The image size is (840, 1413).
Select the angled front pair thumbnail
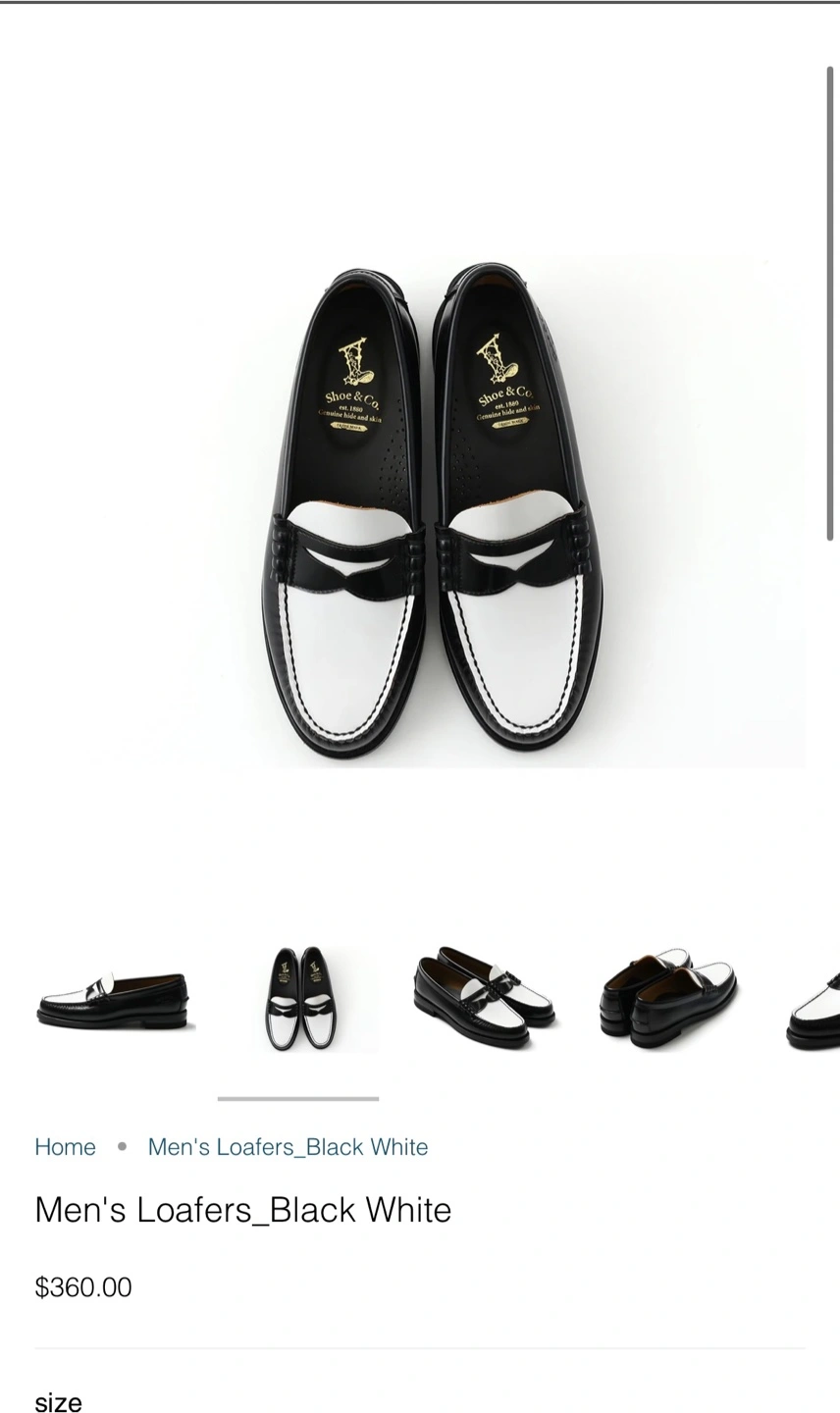[x=484, y=999]
